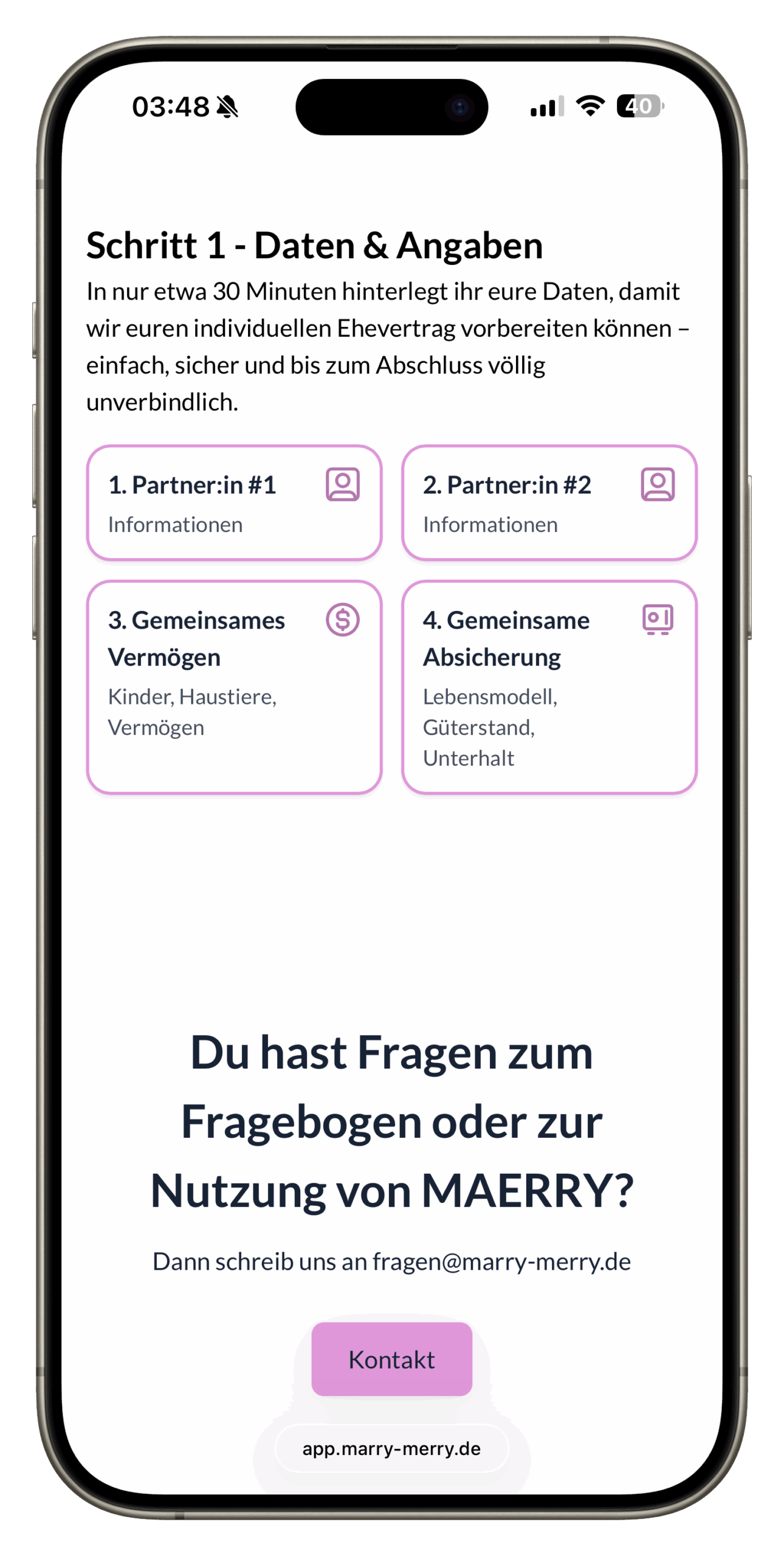The height and width of the screenshot is (1556, 784).
Task: Tap the app.marry-merry.de address bar
Action: click(391, 1448)
